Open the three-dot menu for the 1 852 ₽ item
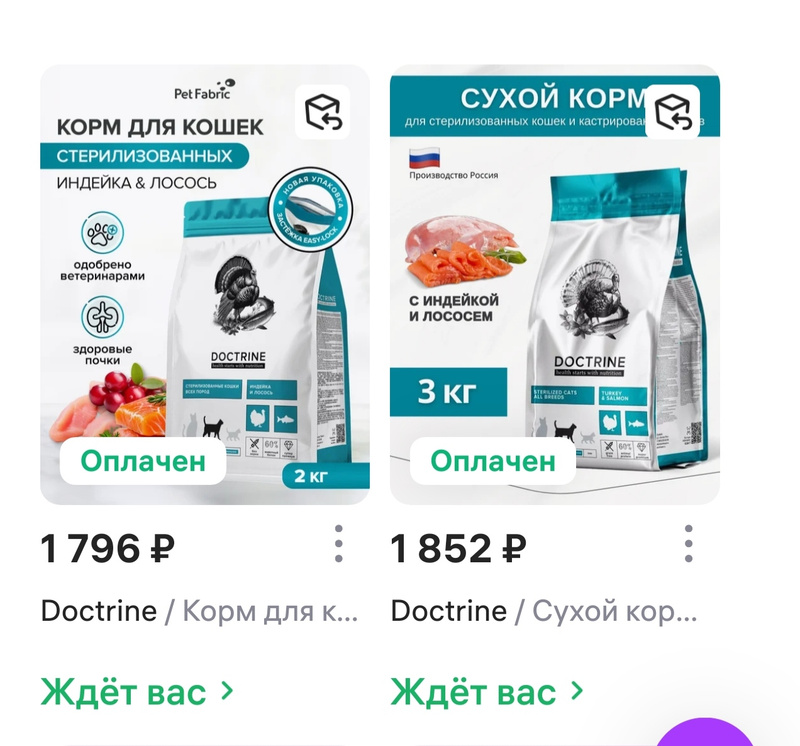 click(x=688, y=544)
